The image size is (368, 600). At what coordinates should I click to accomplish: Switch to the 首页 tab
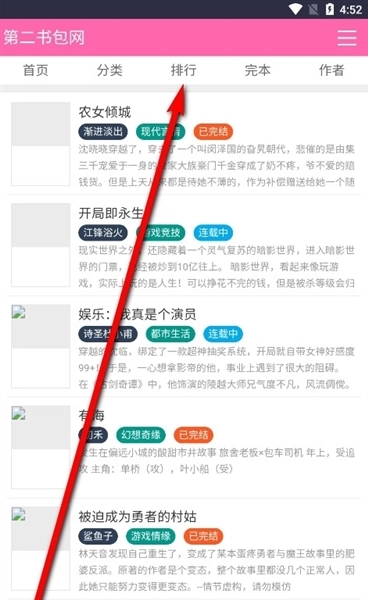36,70
